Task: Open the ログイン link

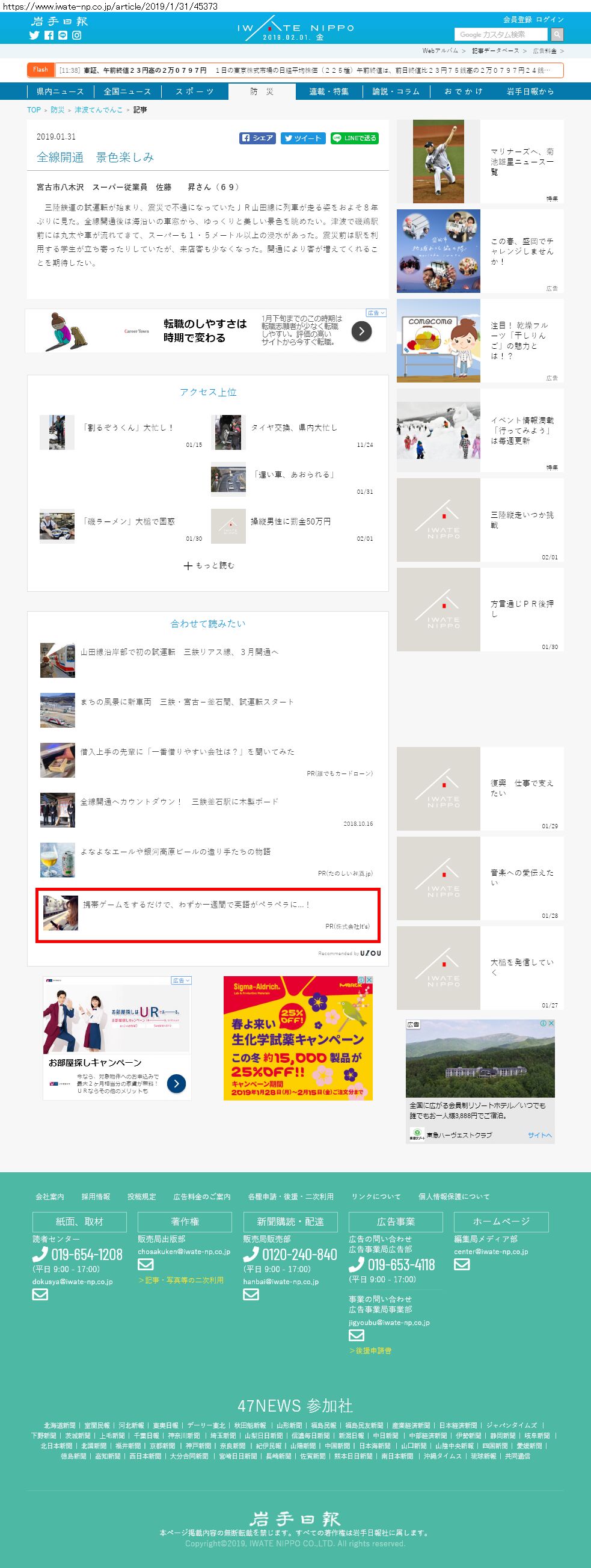Action: click(x=550, y=19)
